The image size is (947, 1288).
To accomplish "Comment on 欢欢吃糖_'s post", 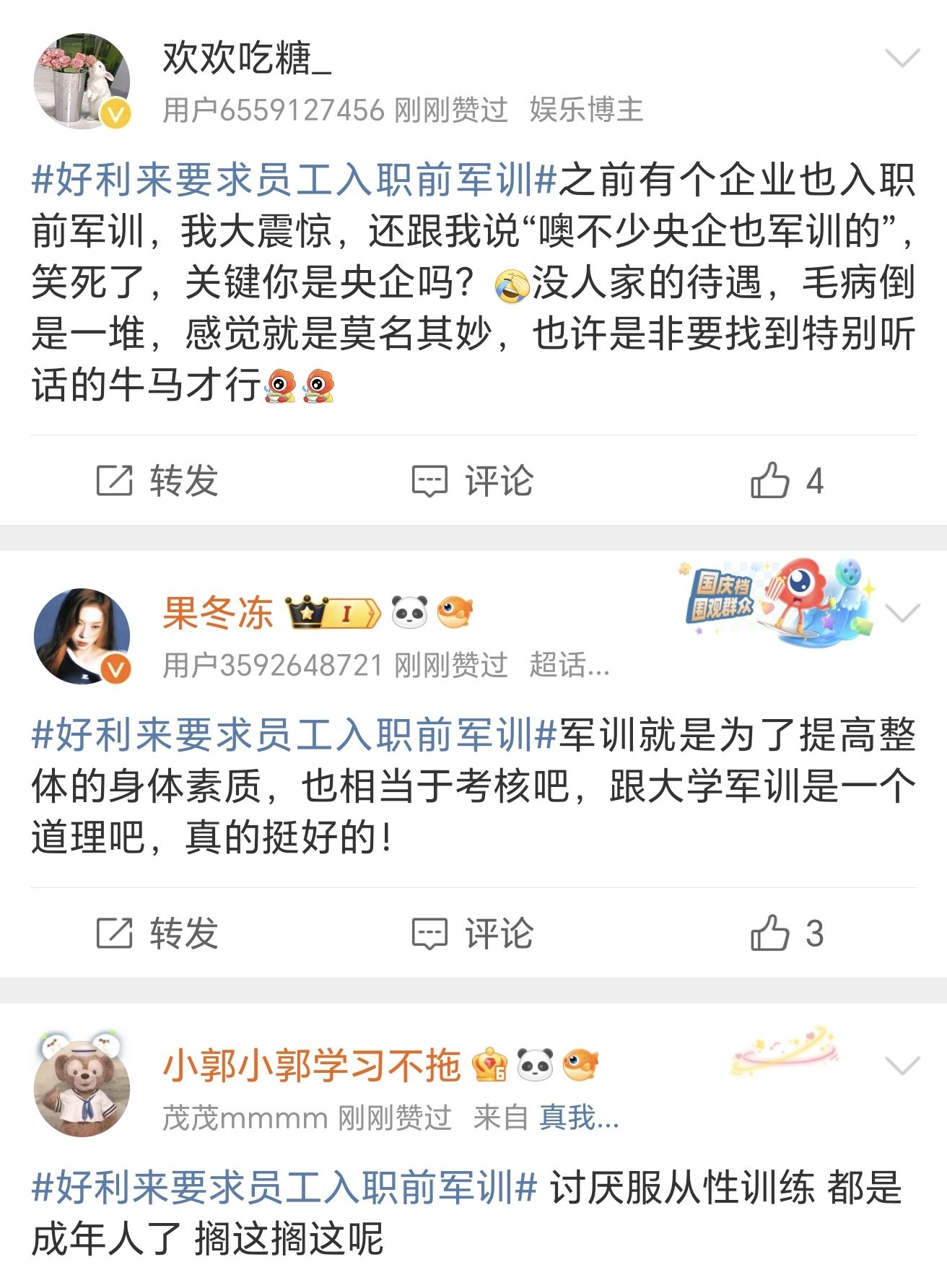I will (473, 481).
